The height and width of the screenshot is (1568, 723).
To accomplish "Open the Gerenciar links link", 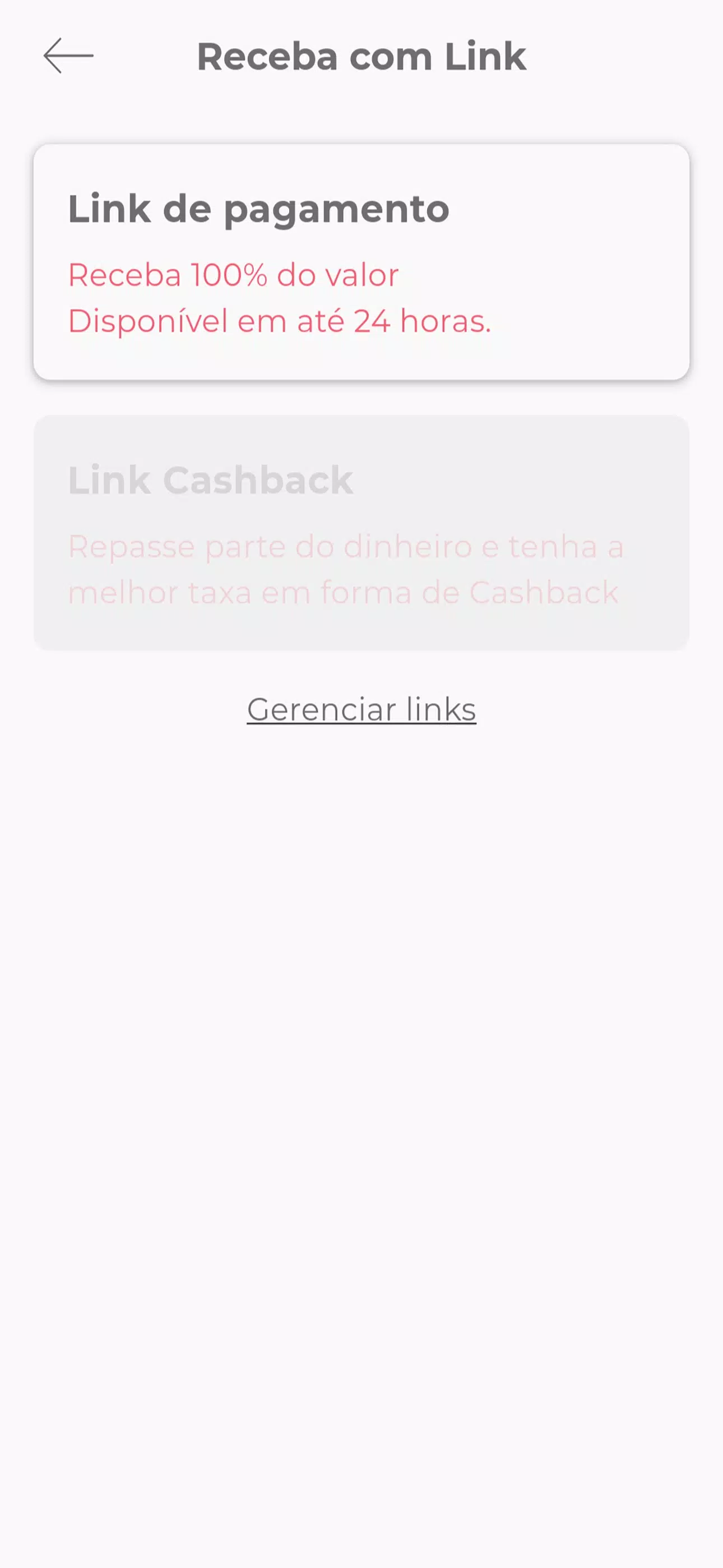I will click(x=361, y=709).
